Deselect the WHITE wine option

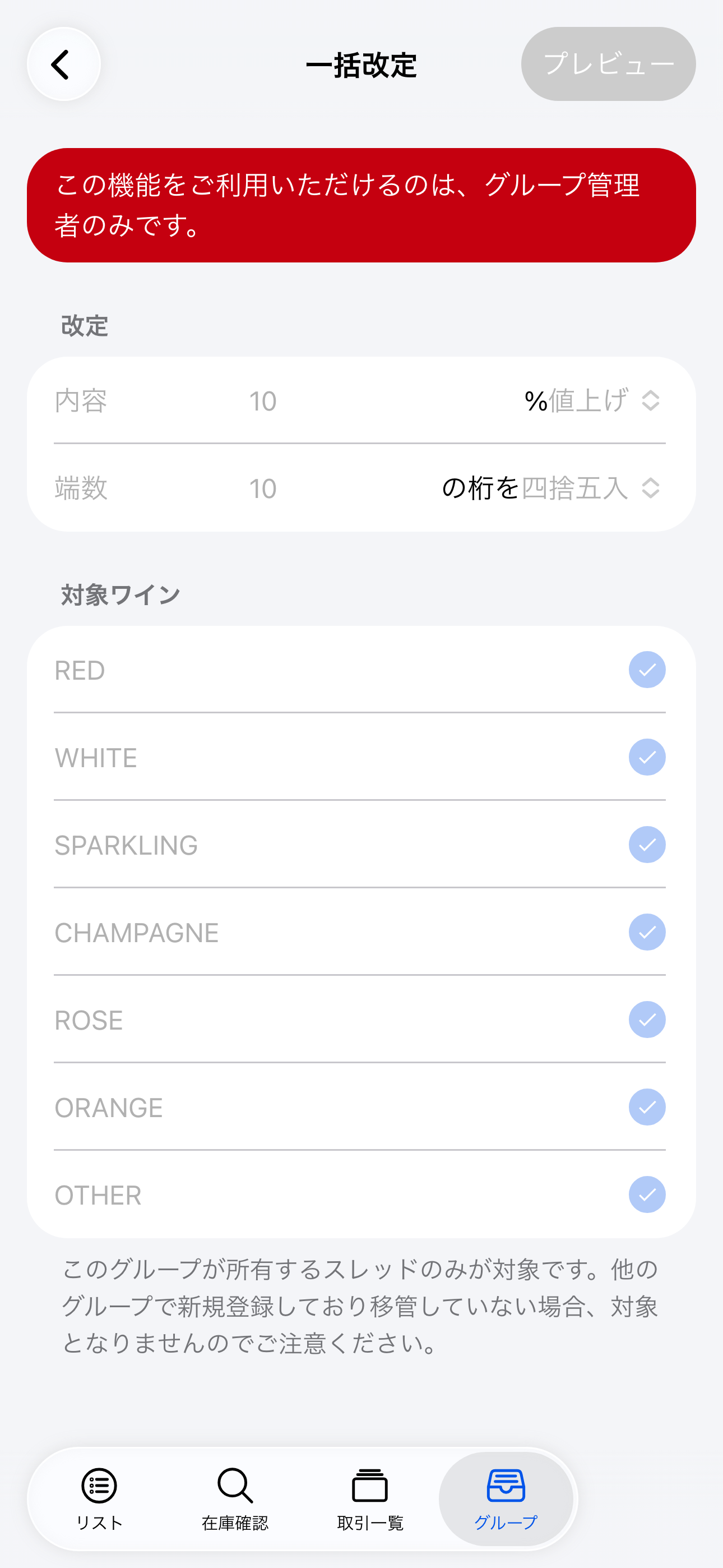tap(646, 757)
